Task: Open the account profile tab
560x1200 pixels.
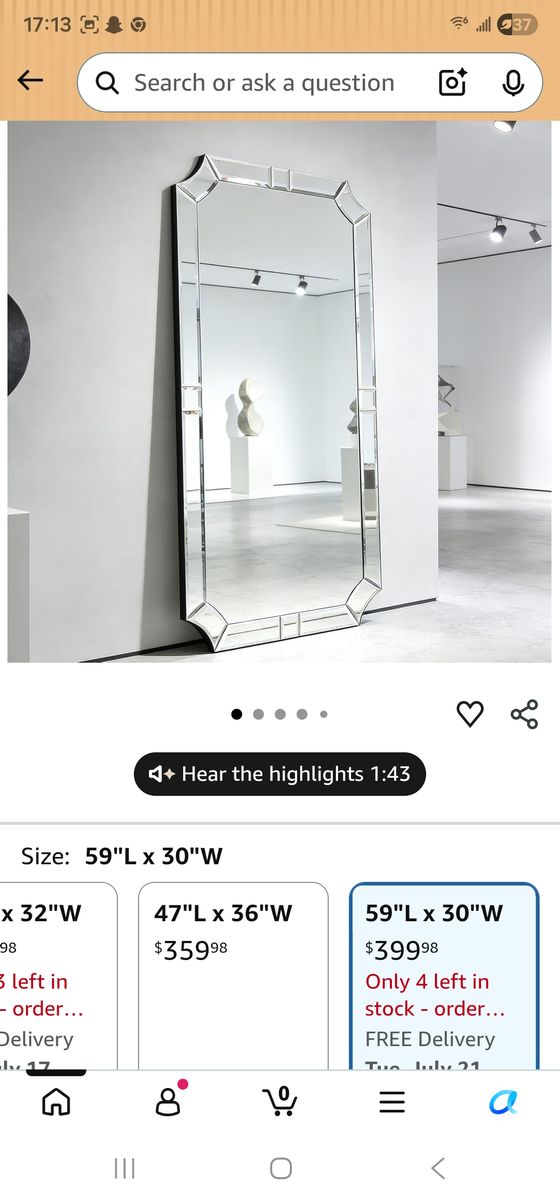Action: pyautogui.click(x=168, y=1102)
